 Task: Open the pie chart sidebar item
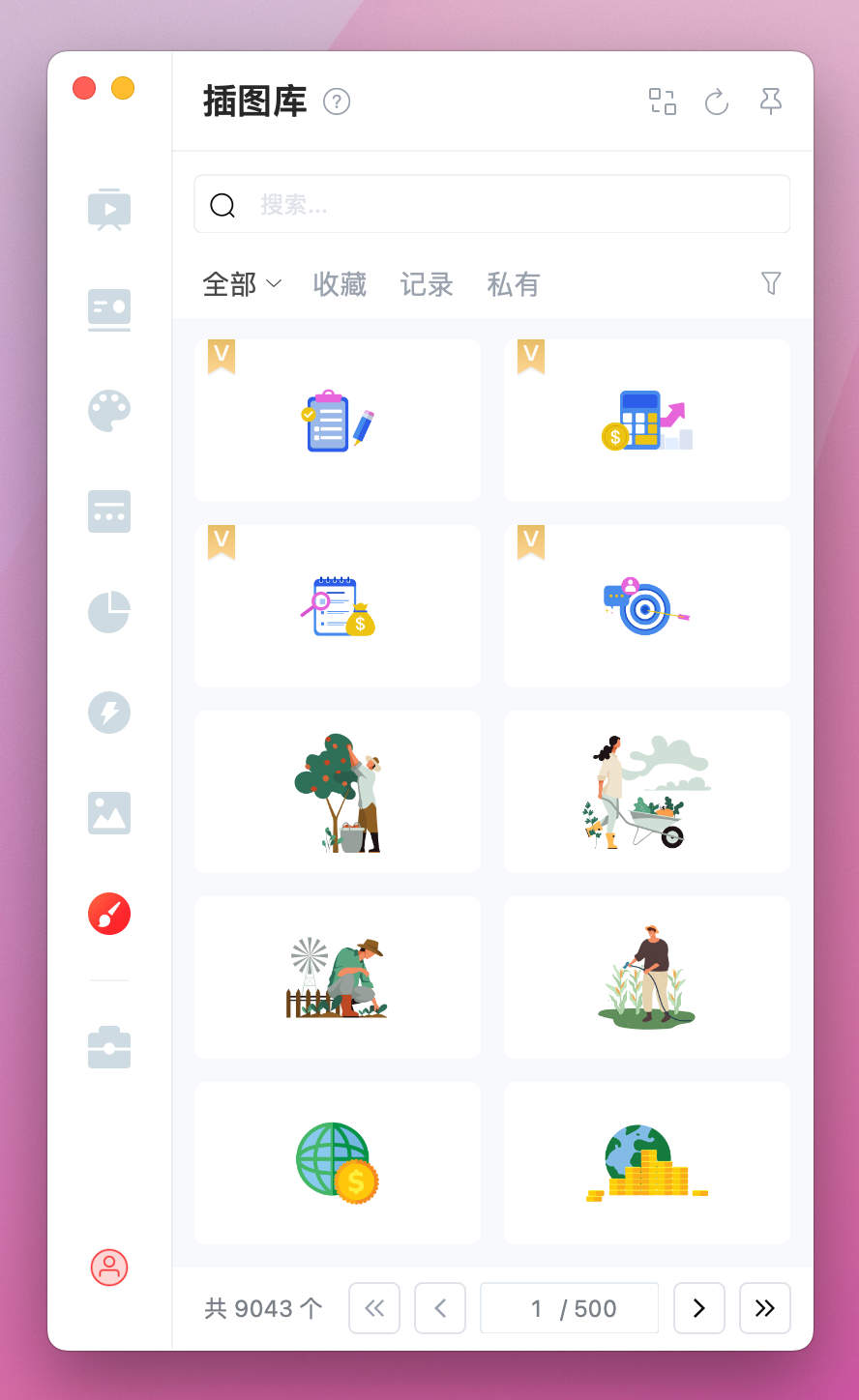(108, 612)
